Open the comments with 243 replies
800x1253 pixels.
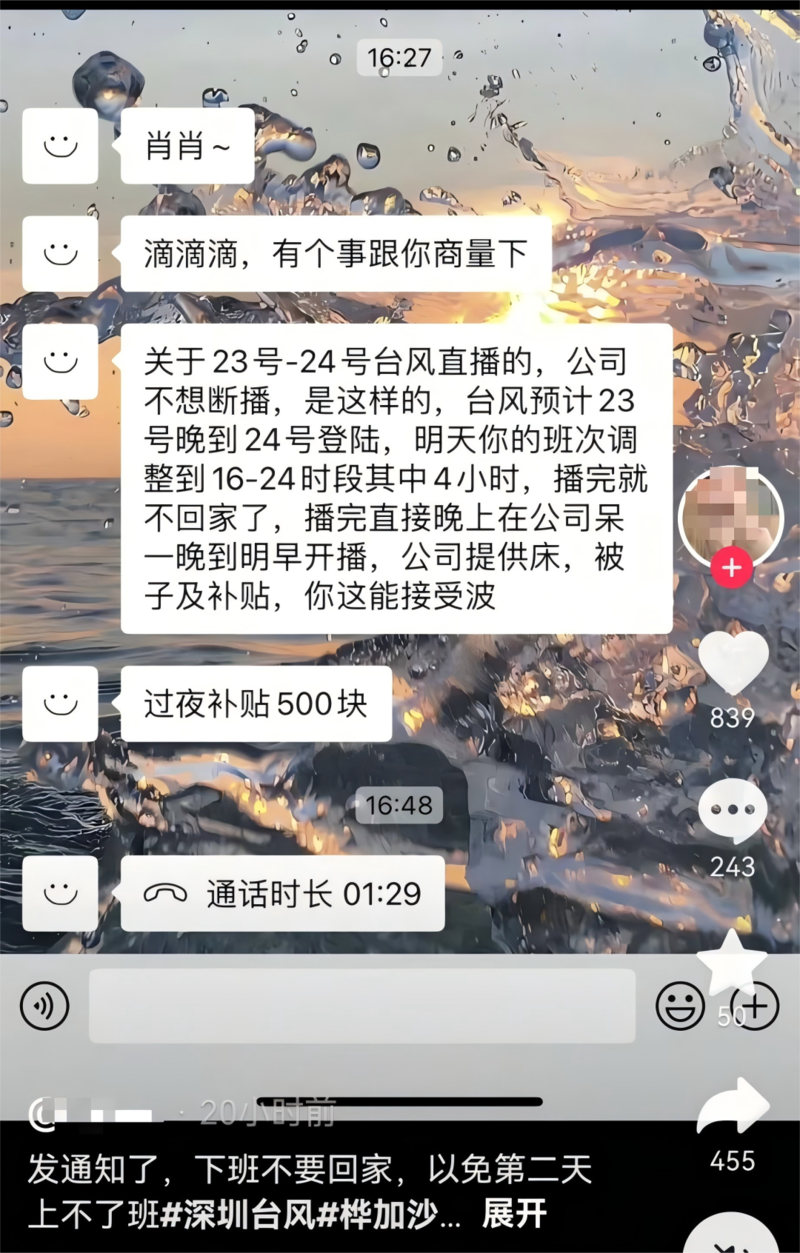click(x=733, y=812)
